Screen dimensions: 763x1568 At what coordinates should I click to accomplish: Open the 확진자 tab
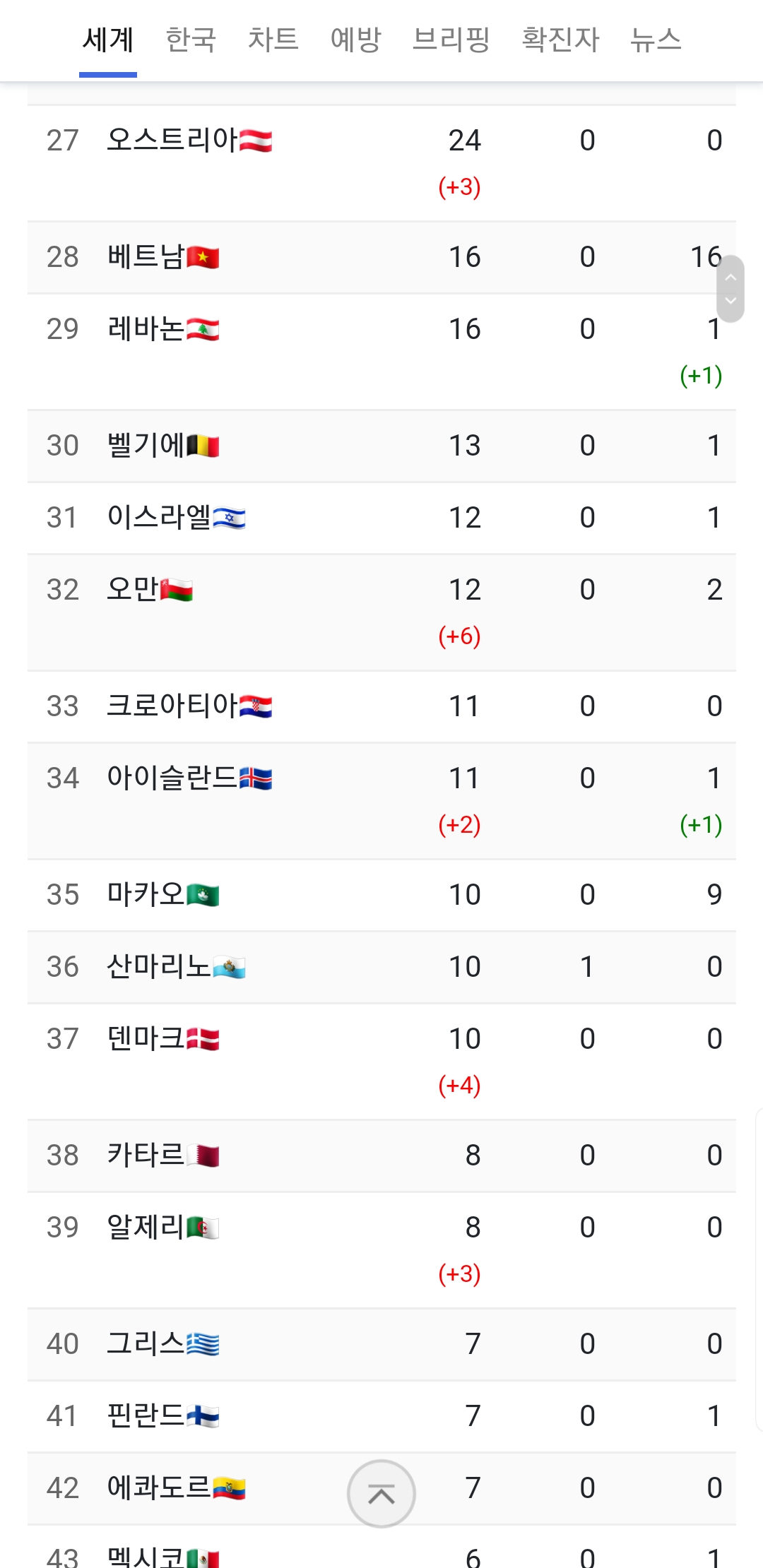560,40
